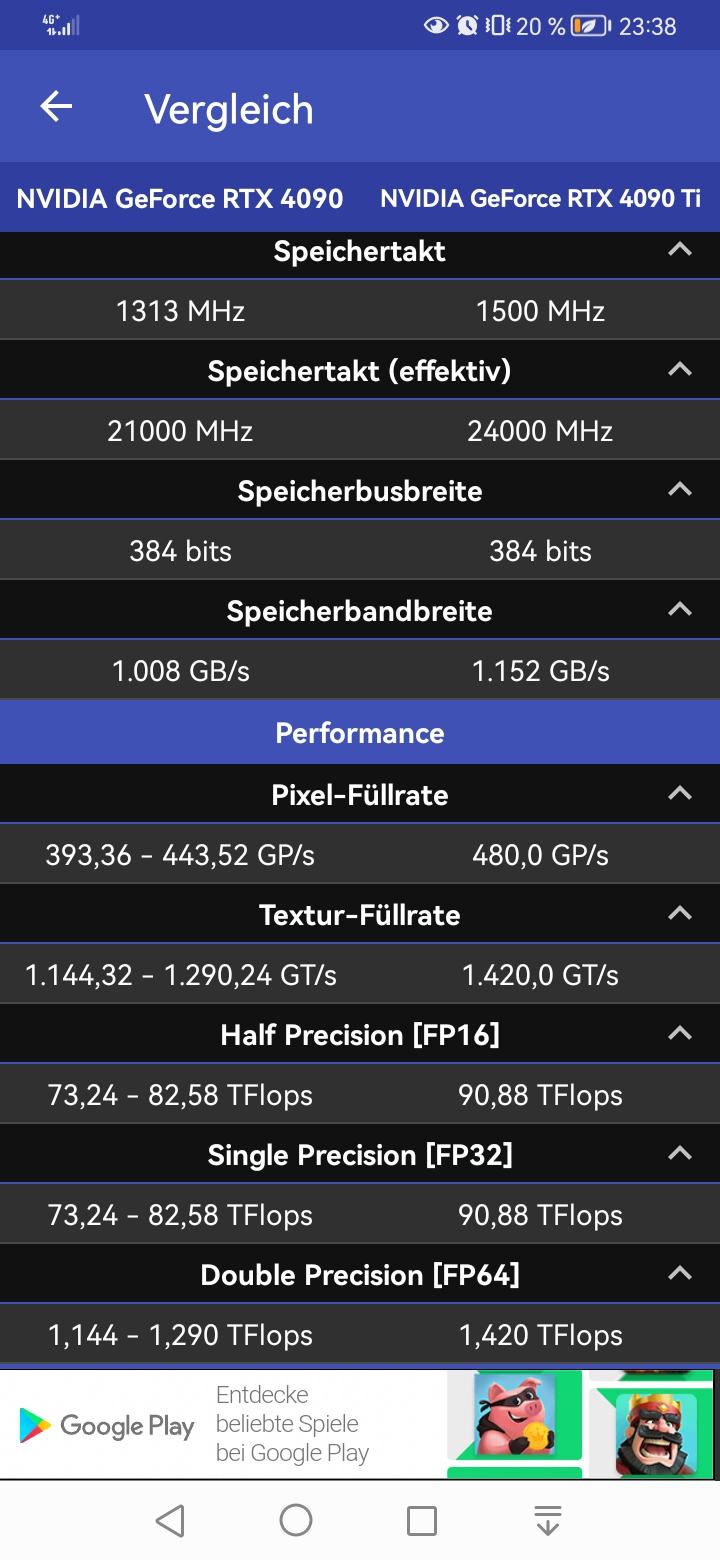Screen dimensions: 720x1560
Task: Go back using the app bar arrow
Action: tap(56, 107)
